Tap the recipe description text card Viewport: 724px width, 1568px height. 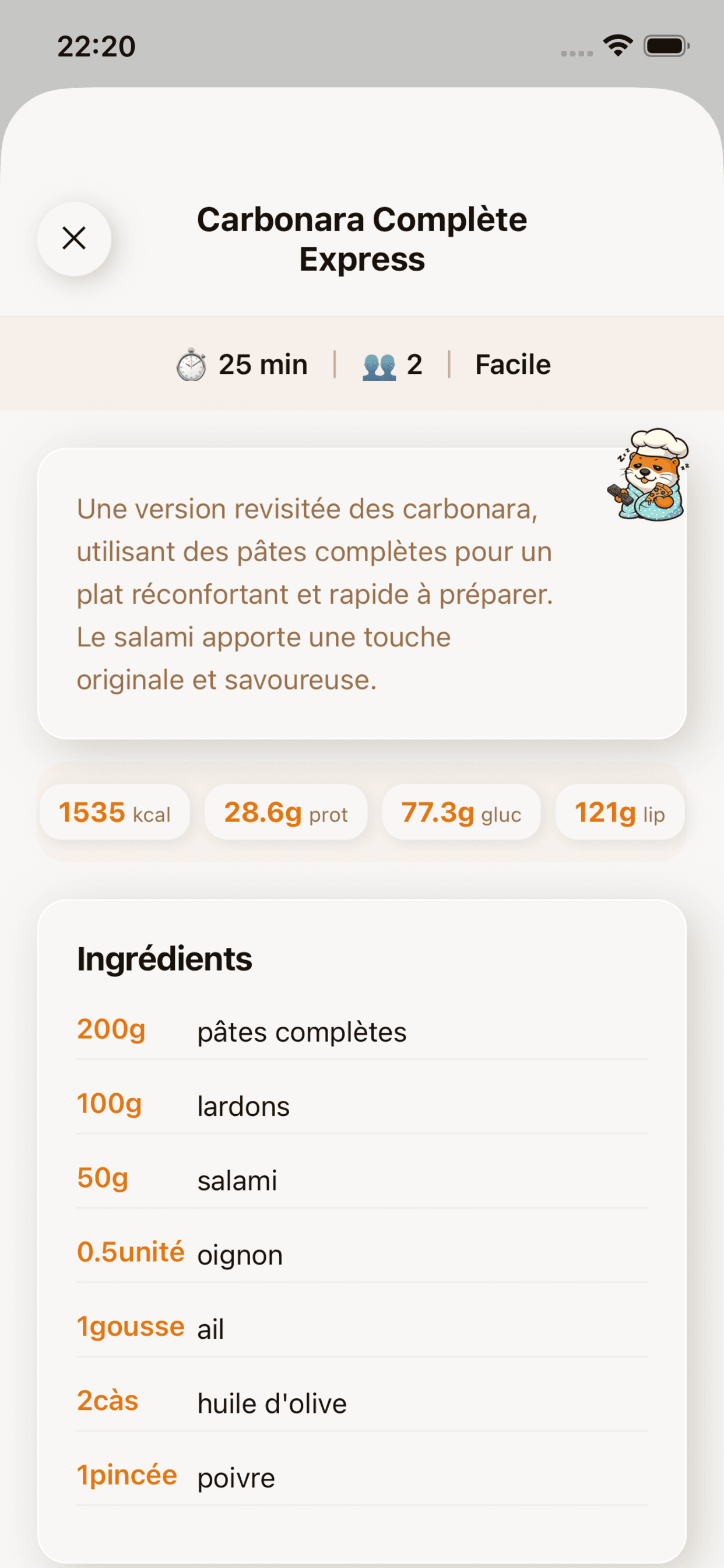(362, 593)
